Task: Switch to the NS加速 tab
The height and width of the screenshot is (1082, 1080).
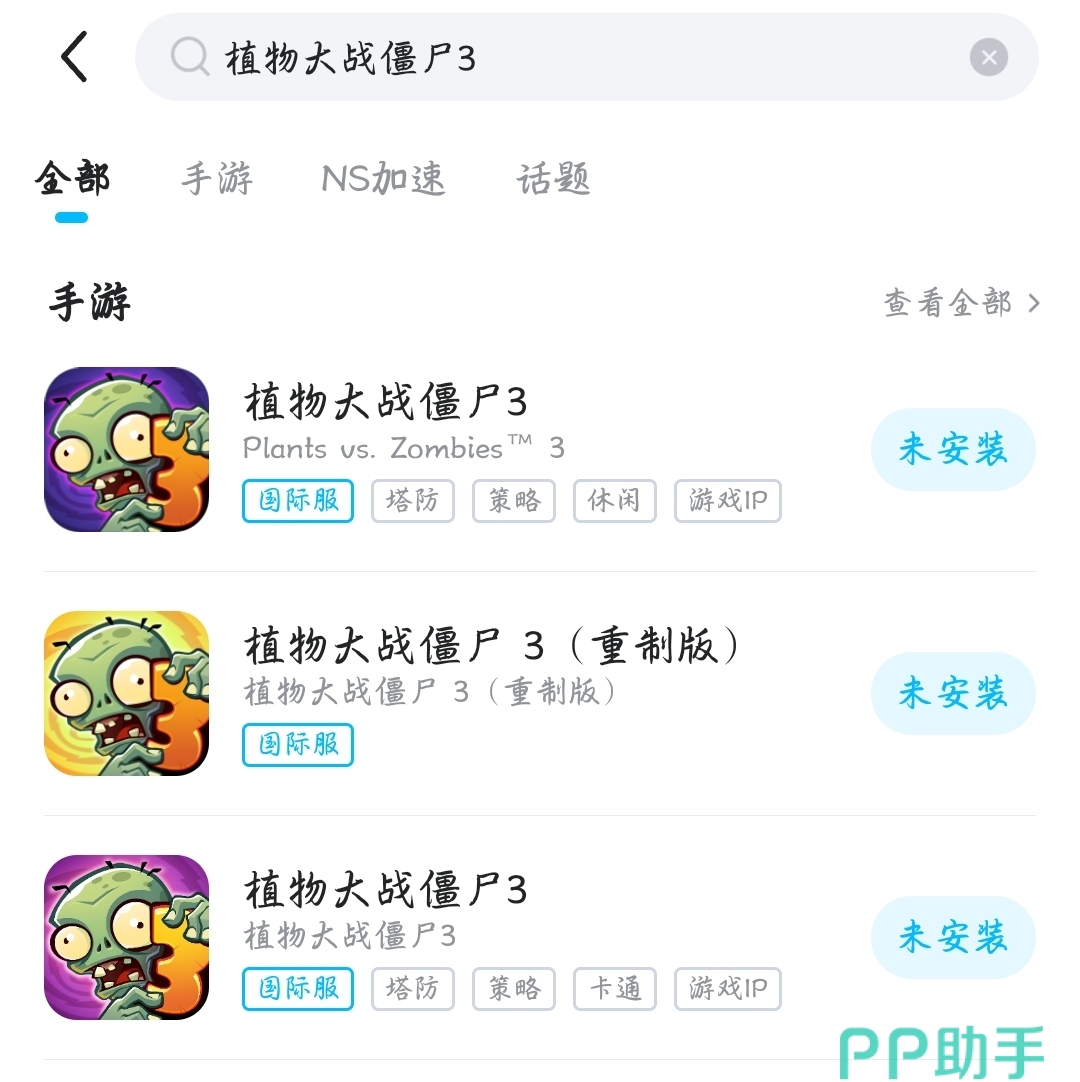Action: tap(383, 179)
